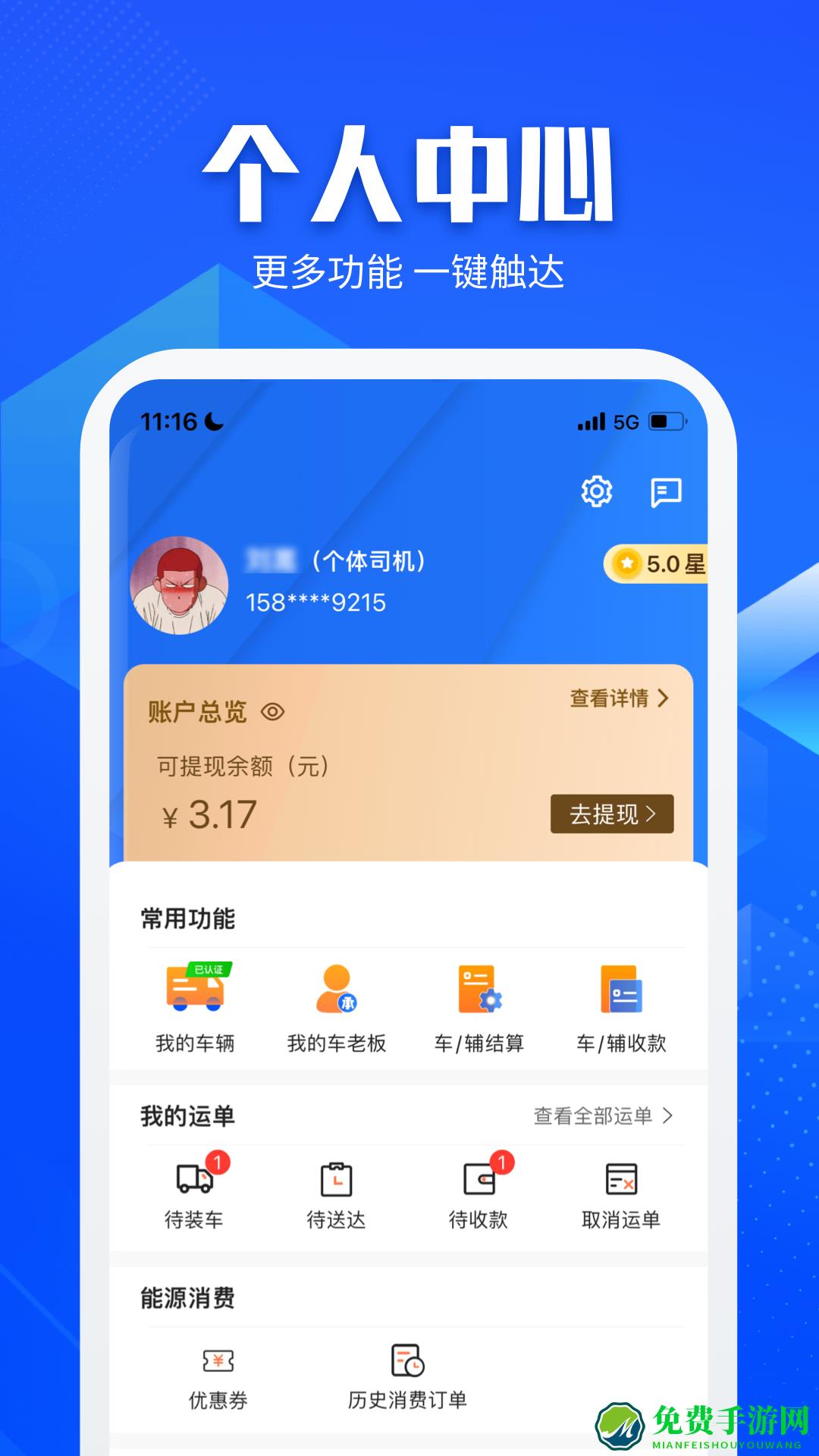
Task: Open the message chat icon
Action: pyautogui.click(x=667, y=491)
